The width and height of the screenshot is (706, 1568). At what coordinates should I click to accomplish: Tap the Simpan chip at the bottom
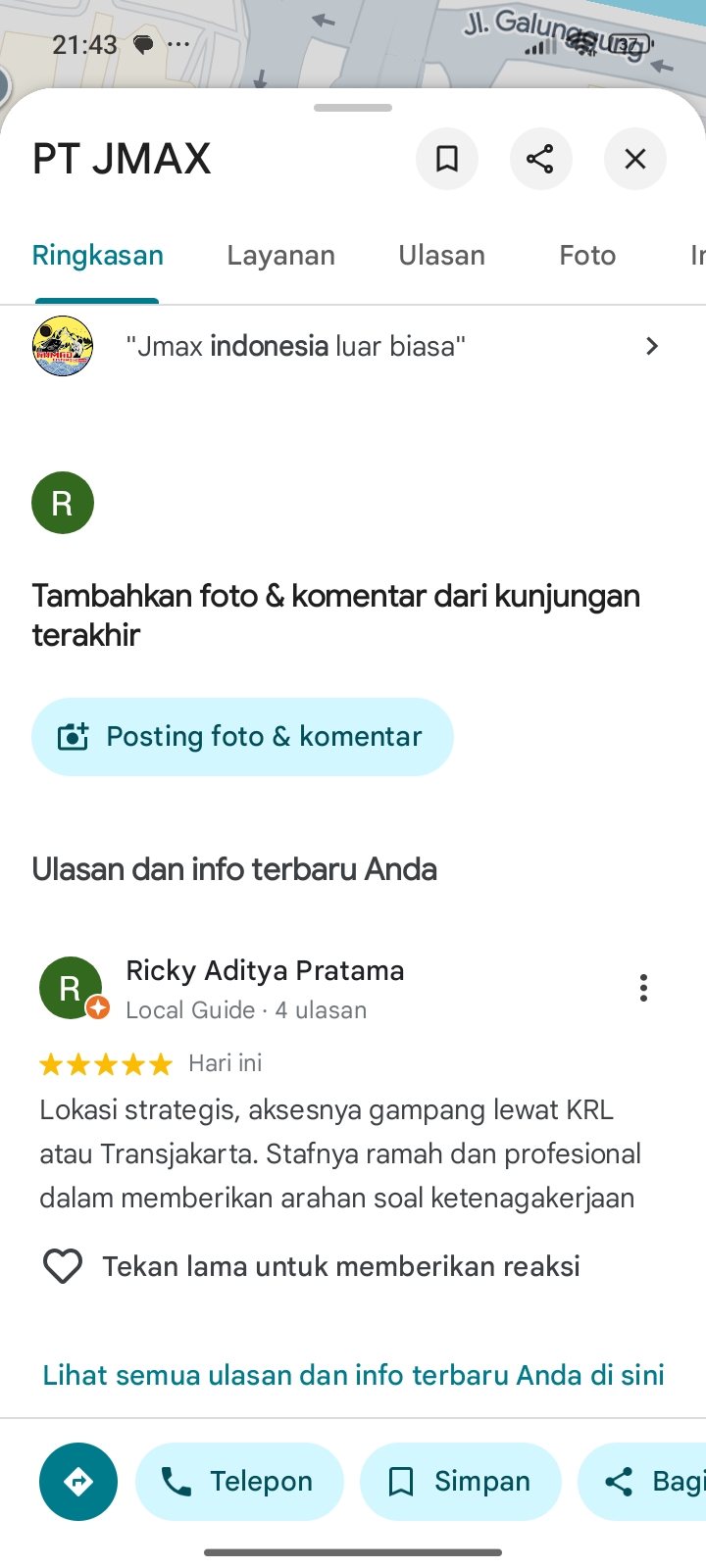(460, 1482)
